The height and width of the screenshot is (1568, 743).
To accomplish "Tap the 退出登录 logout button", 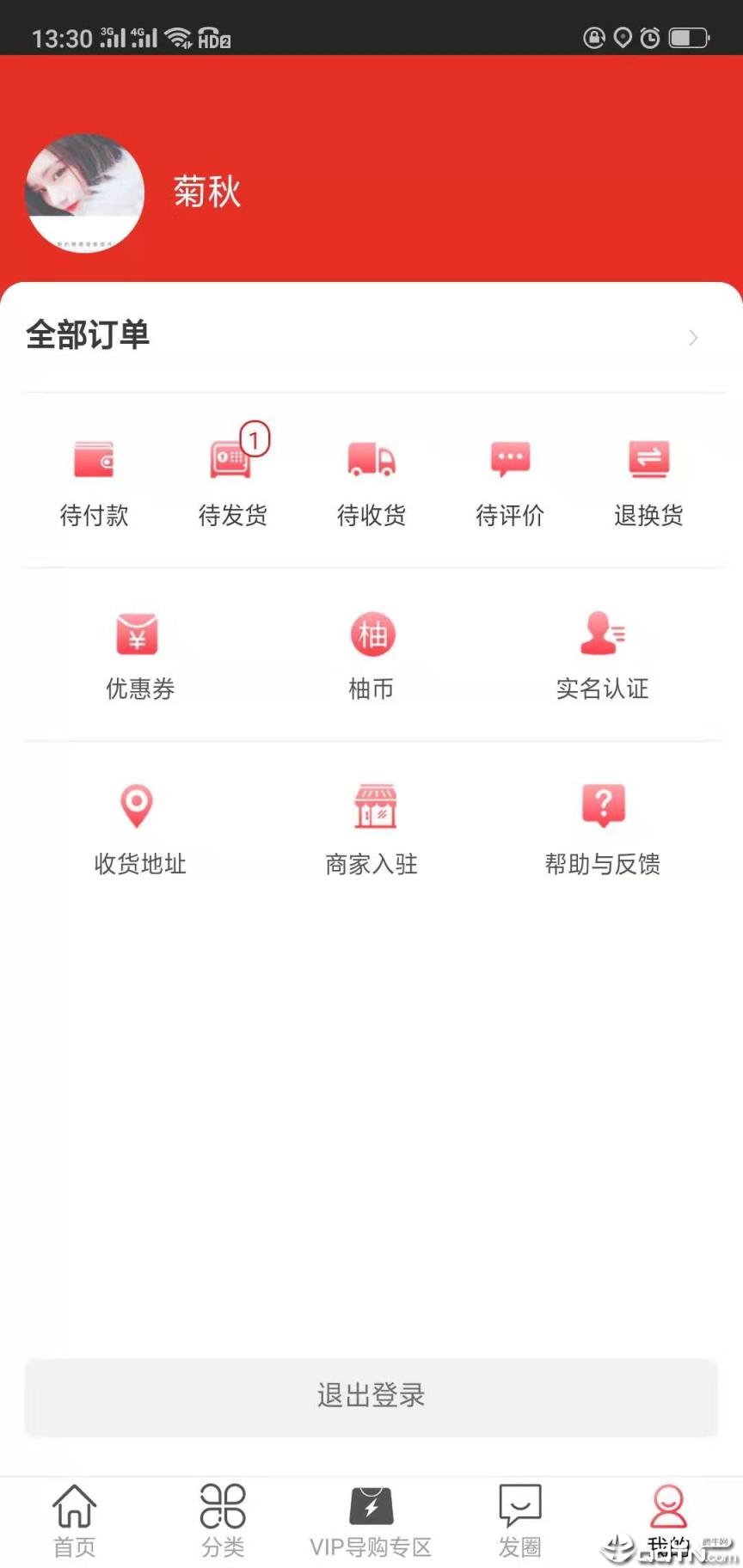I will pyautogui.click(x=371, y=1396).
